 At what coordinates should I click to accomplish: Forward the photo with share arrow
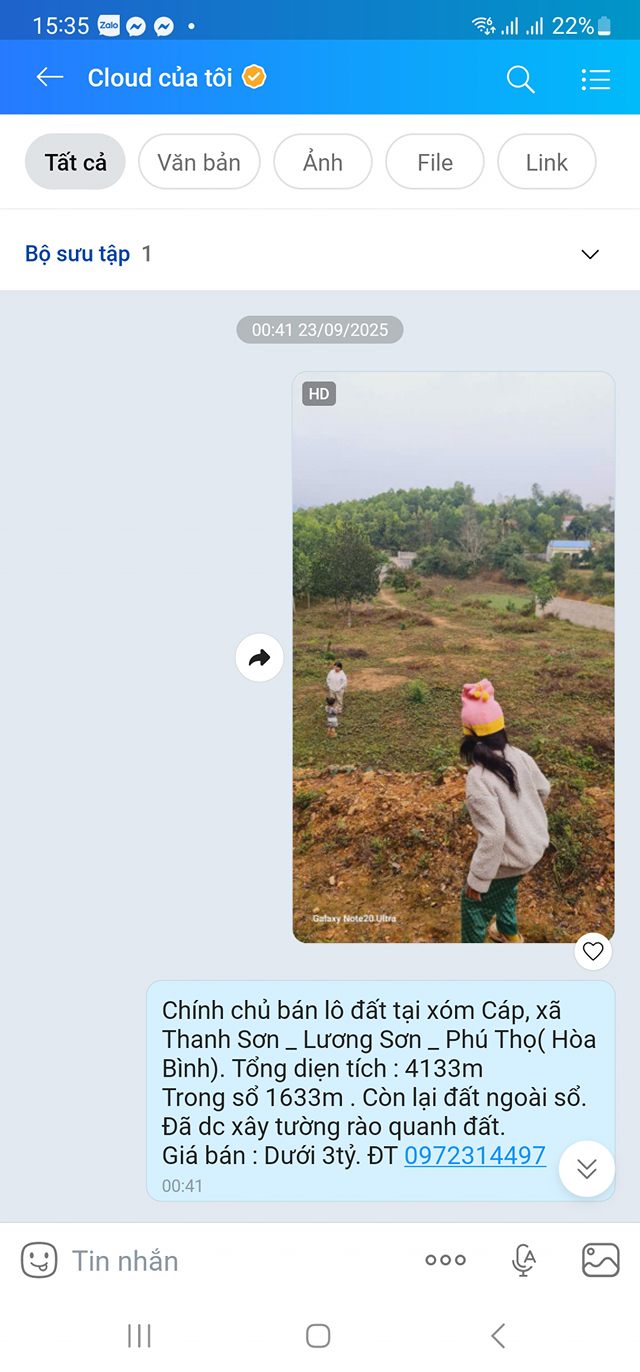pyautogui.click(x=260, y=658)
